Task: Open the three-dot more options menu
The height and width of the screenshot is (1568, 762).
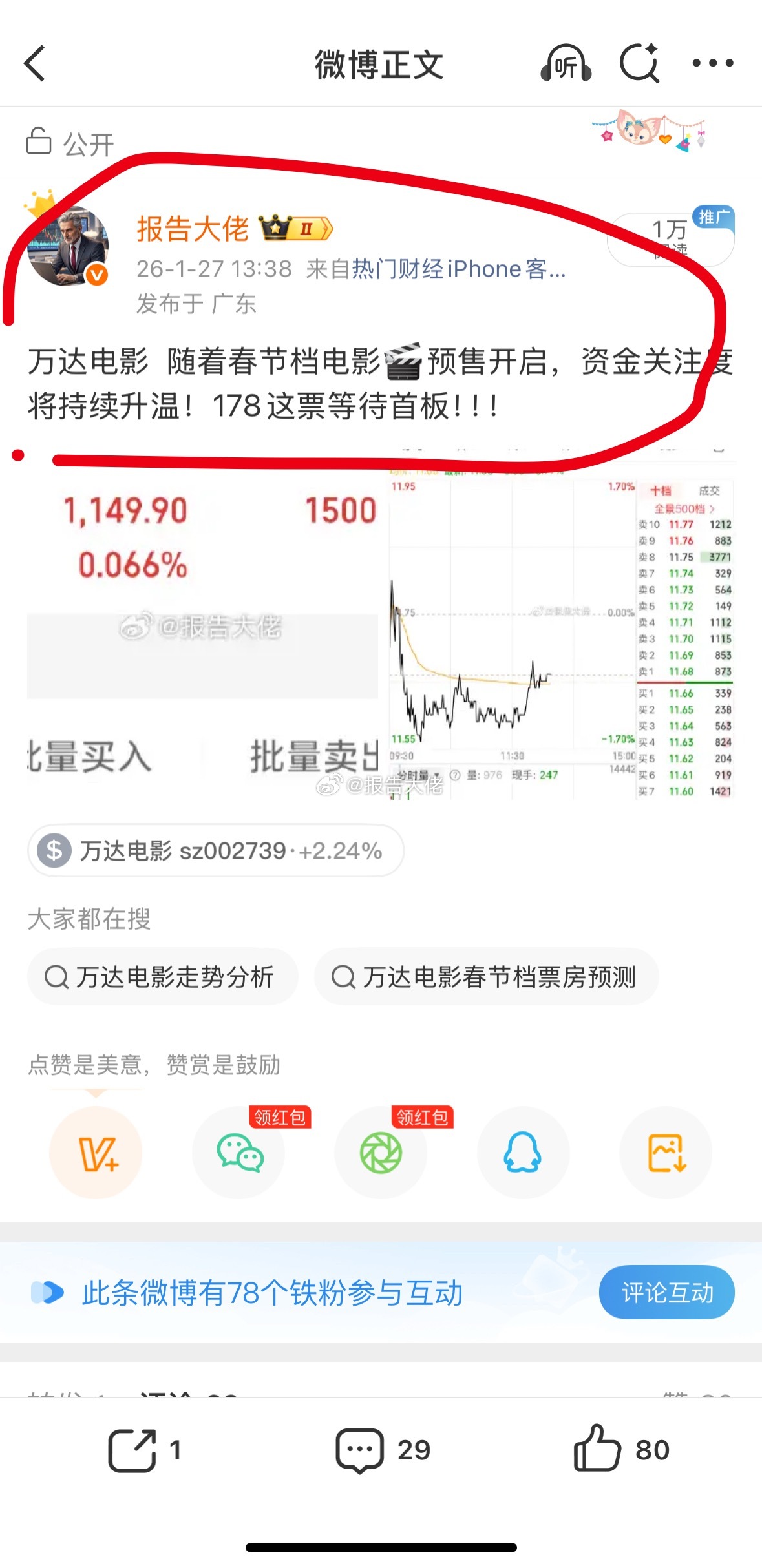Action: click(713, 63)
